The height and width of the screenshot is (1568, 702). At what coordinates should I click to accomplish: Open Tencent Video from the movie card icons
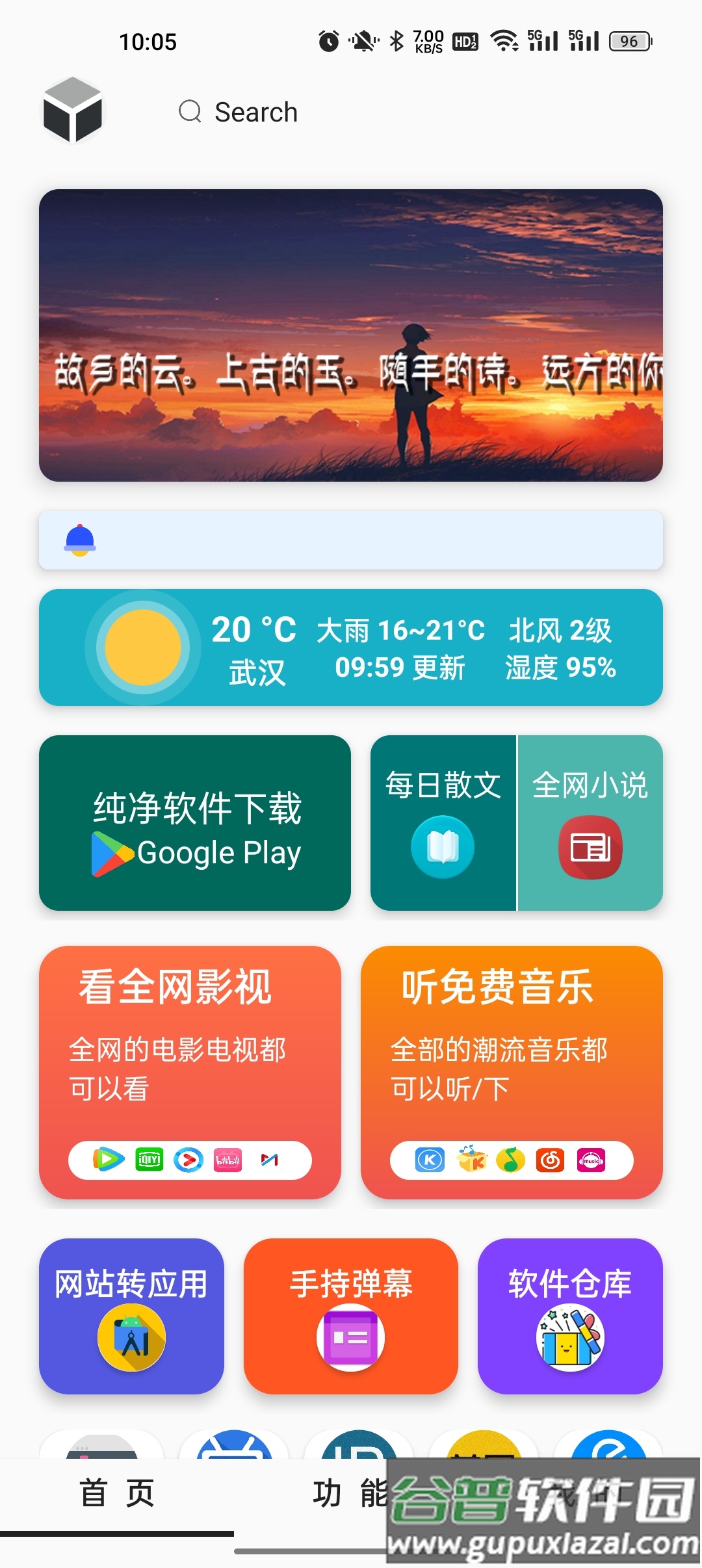[107, 1160]
